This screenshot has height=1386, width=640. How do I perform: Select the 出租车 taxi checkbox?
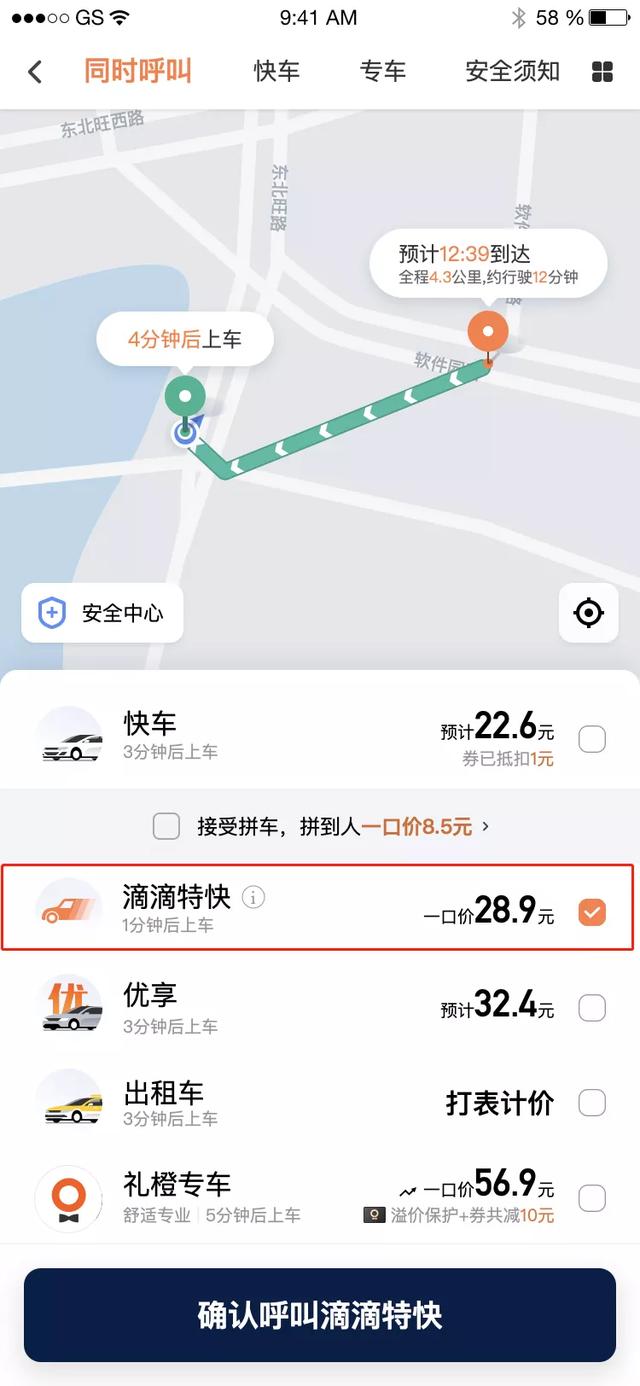592,1103
